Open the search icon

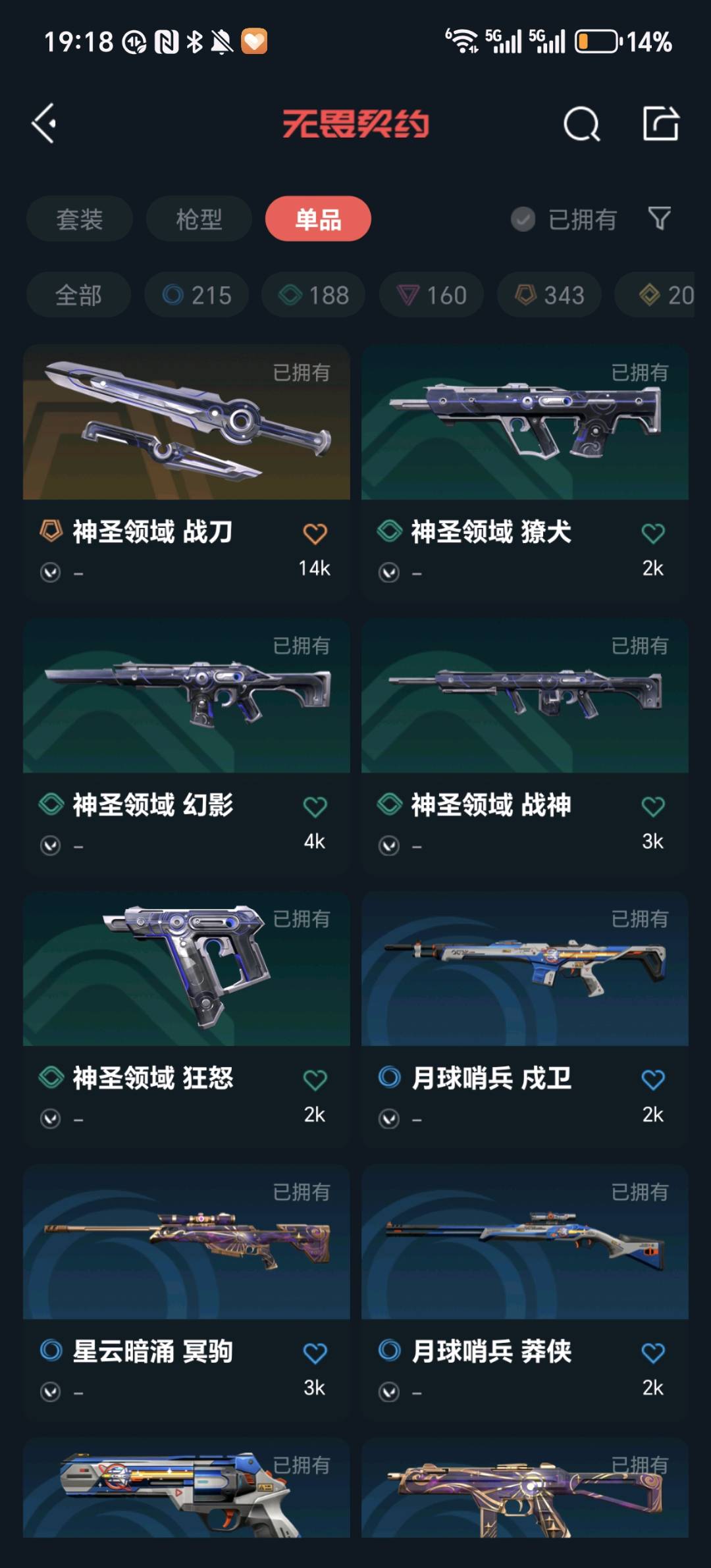pyautogui.click(x=581, y=124)
